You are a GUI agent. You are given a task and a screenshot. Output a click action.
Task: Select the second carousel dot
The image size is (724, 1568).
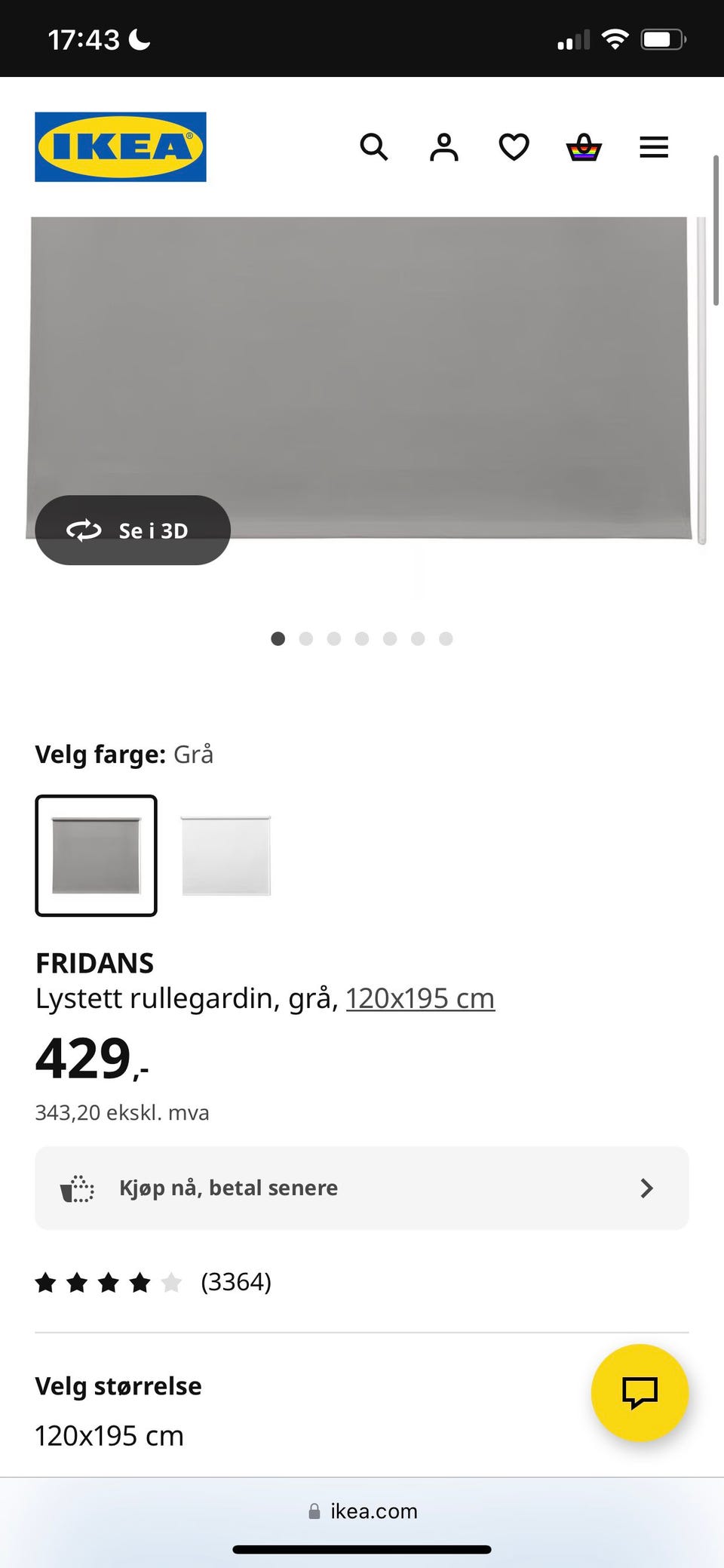tap(305, 638)
